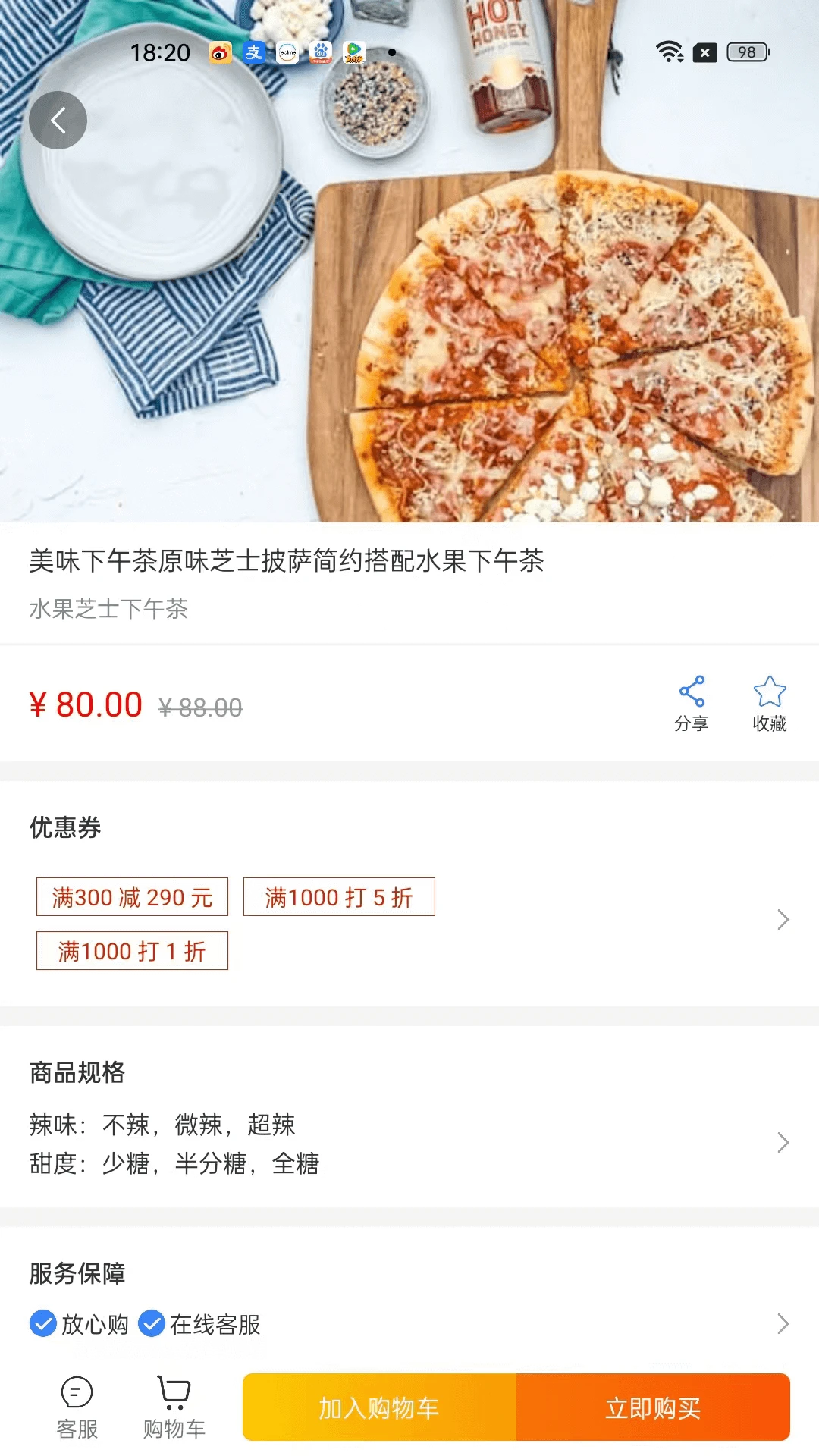Viewport: 819px width, 1456px height.
Task: Select the 满300减290元 coupon
Action: point(131,896)
